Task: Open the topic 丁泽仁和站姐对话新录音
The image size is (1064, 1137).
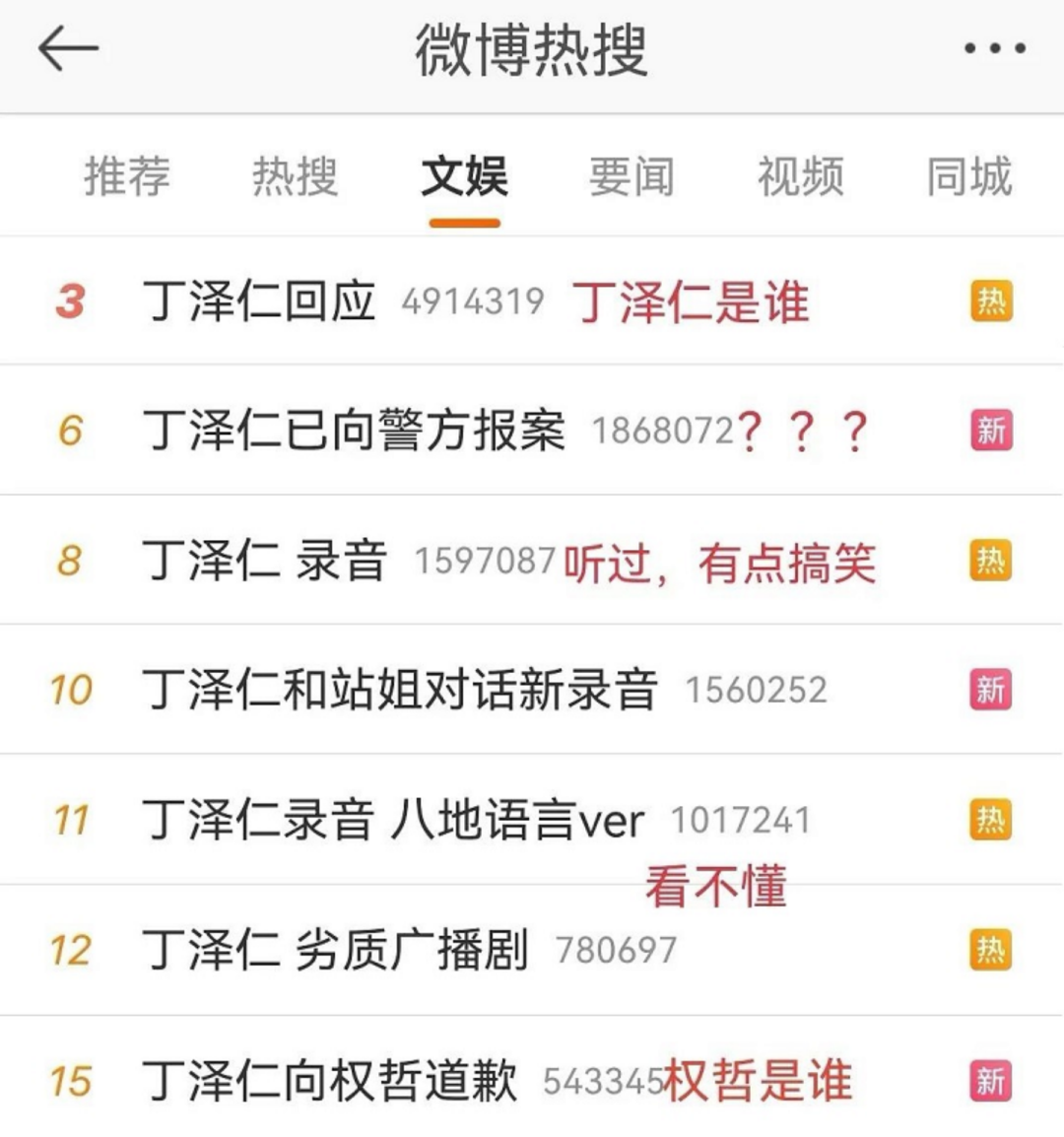Action: pos(399,690)
